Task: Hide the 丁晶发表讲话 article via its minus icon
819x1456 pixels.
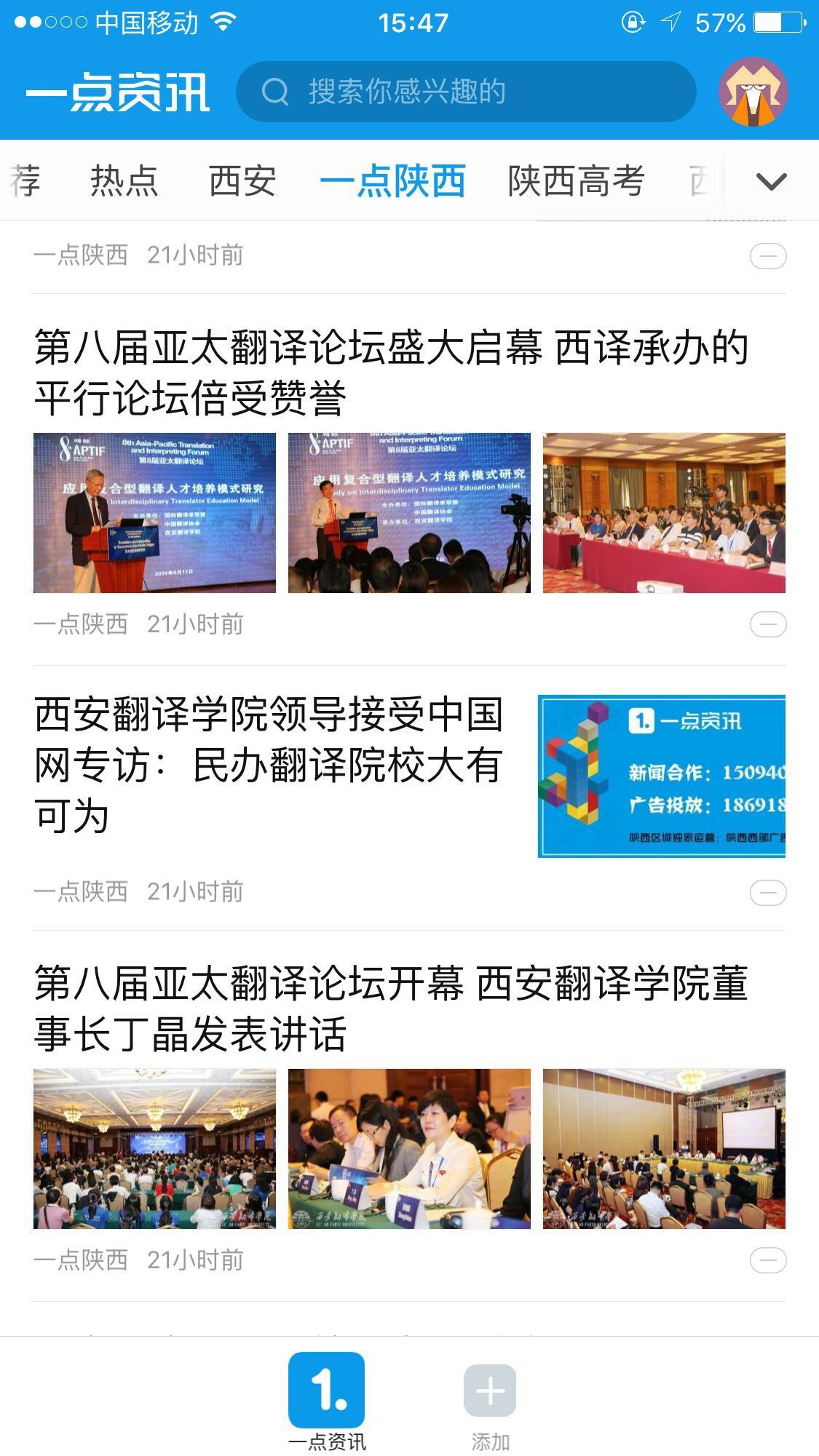Action: point(768,1260)
